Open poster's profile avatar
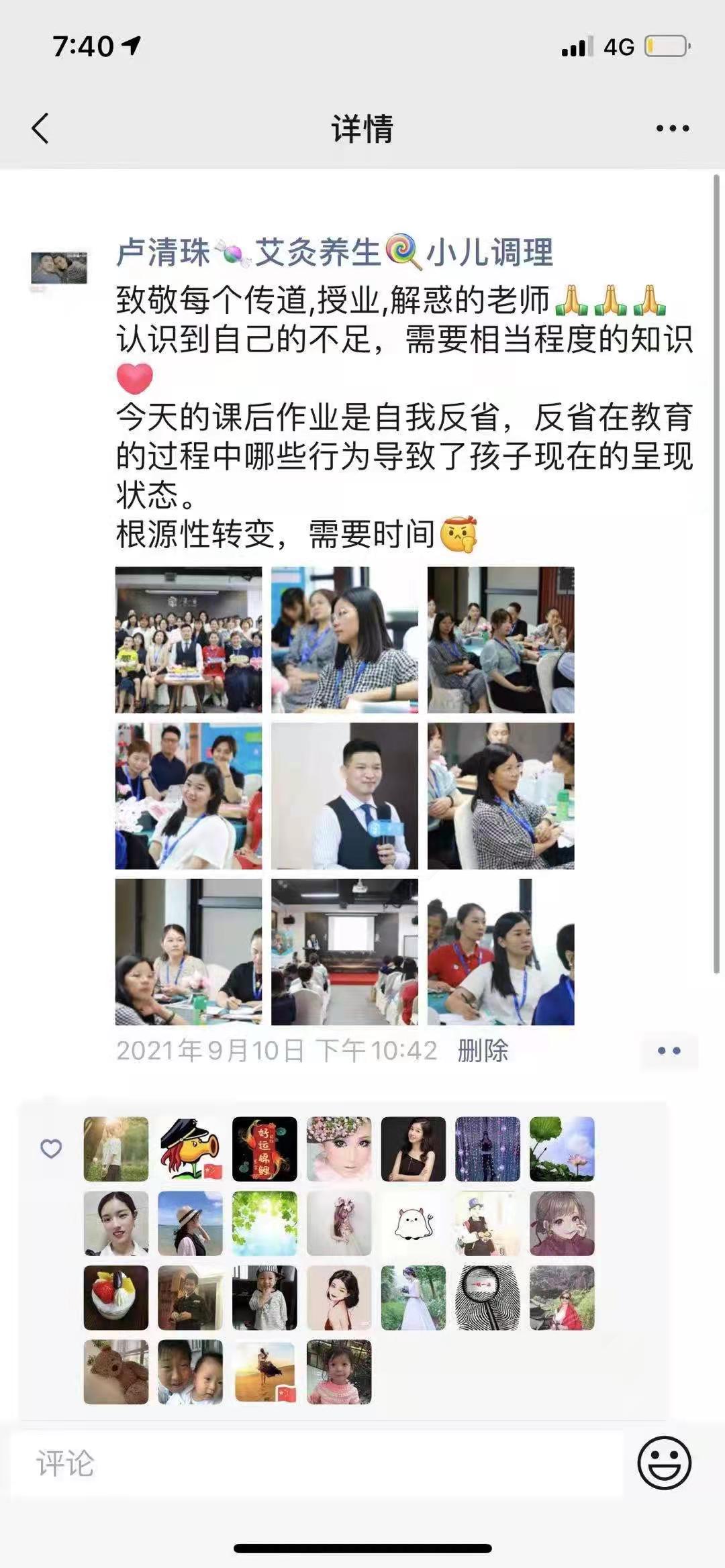The height and width of the screenshot is (1568, 725). 59,268
